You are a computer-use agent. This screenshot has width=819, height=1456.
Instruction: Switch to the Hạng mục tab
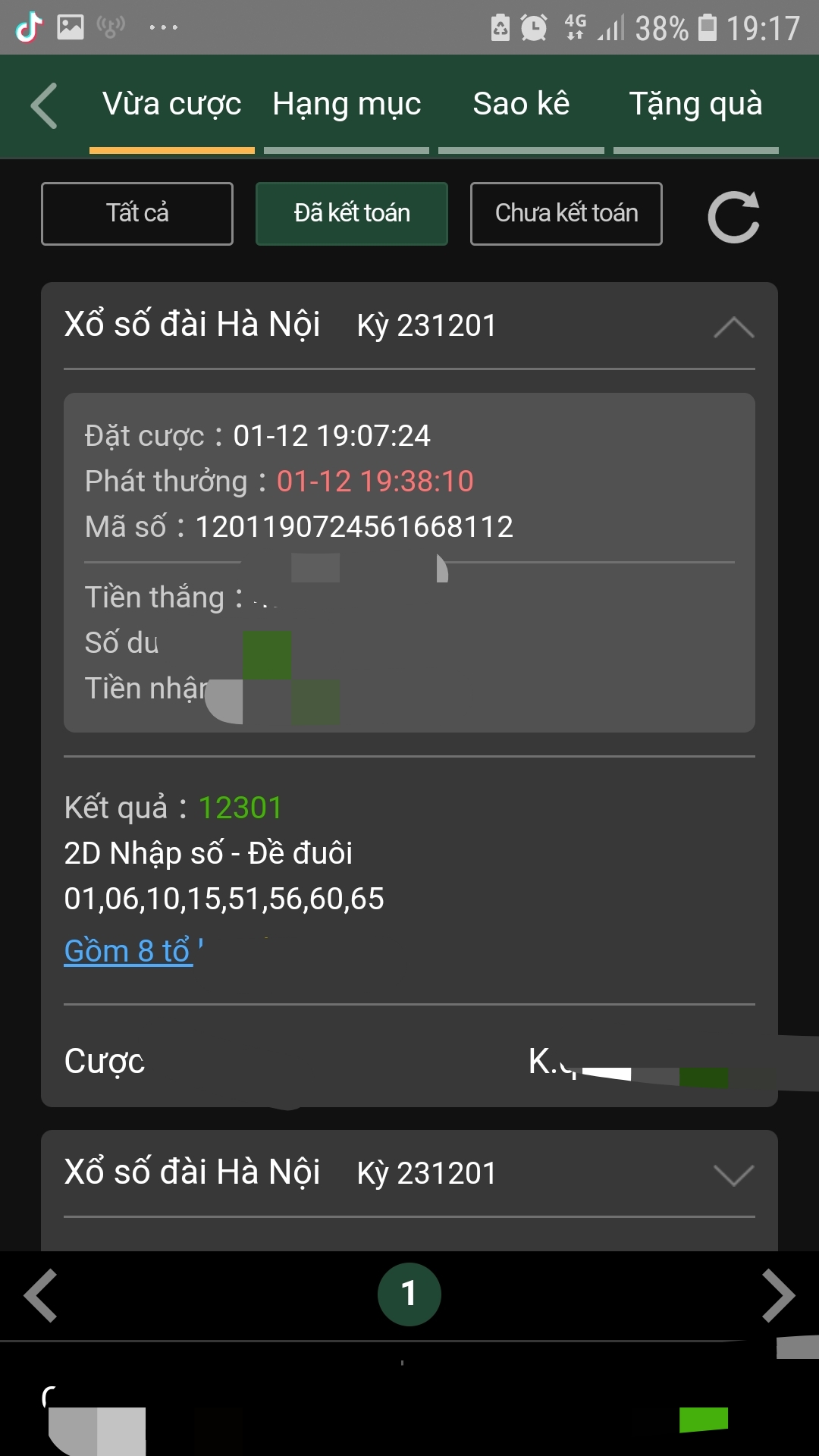click(x=347, y=104)
